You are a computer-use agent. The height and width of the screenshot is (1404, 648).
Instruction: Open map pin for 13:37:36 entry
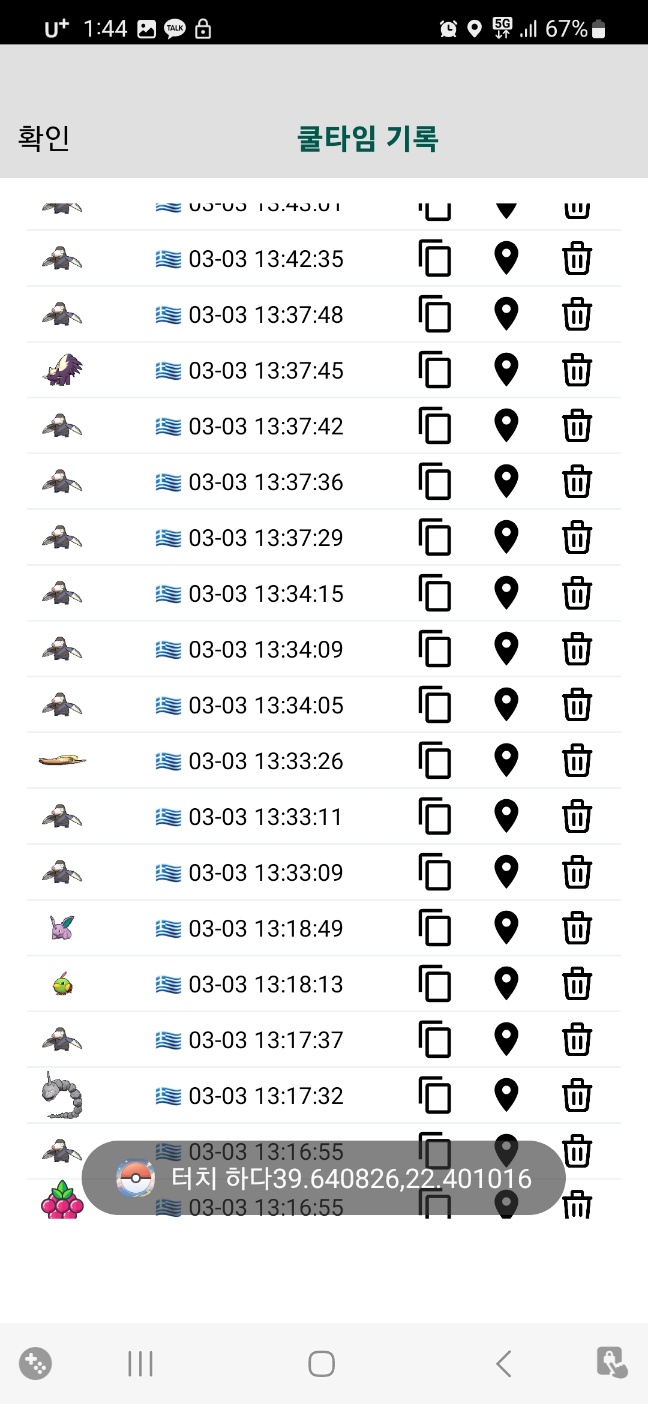507,482
